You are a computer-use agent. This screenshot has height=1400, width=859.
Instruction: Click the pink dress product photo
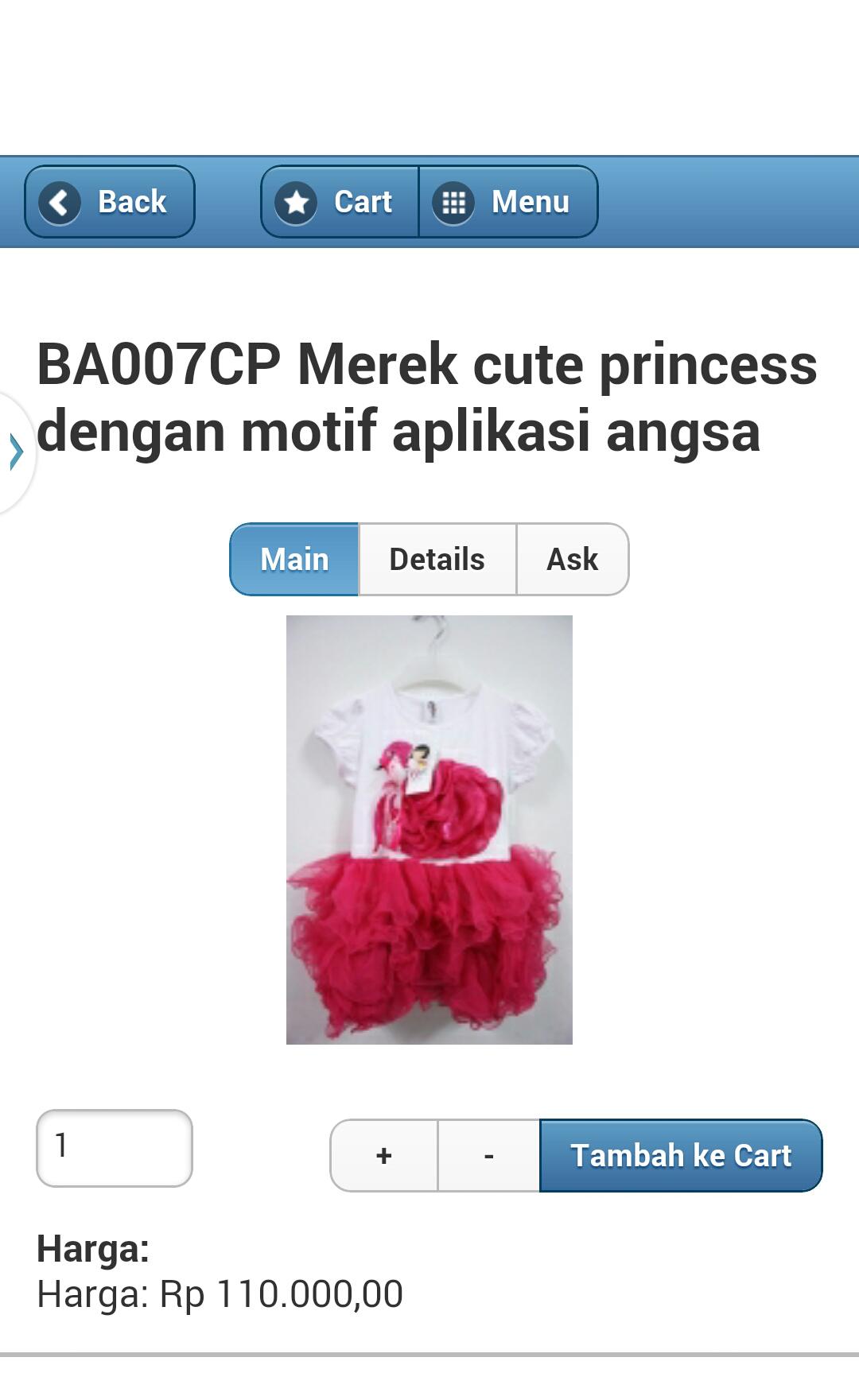(x=429, y=835)
